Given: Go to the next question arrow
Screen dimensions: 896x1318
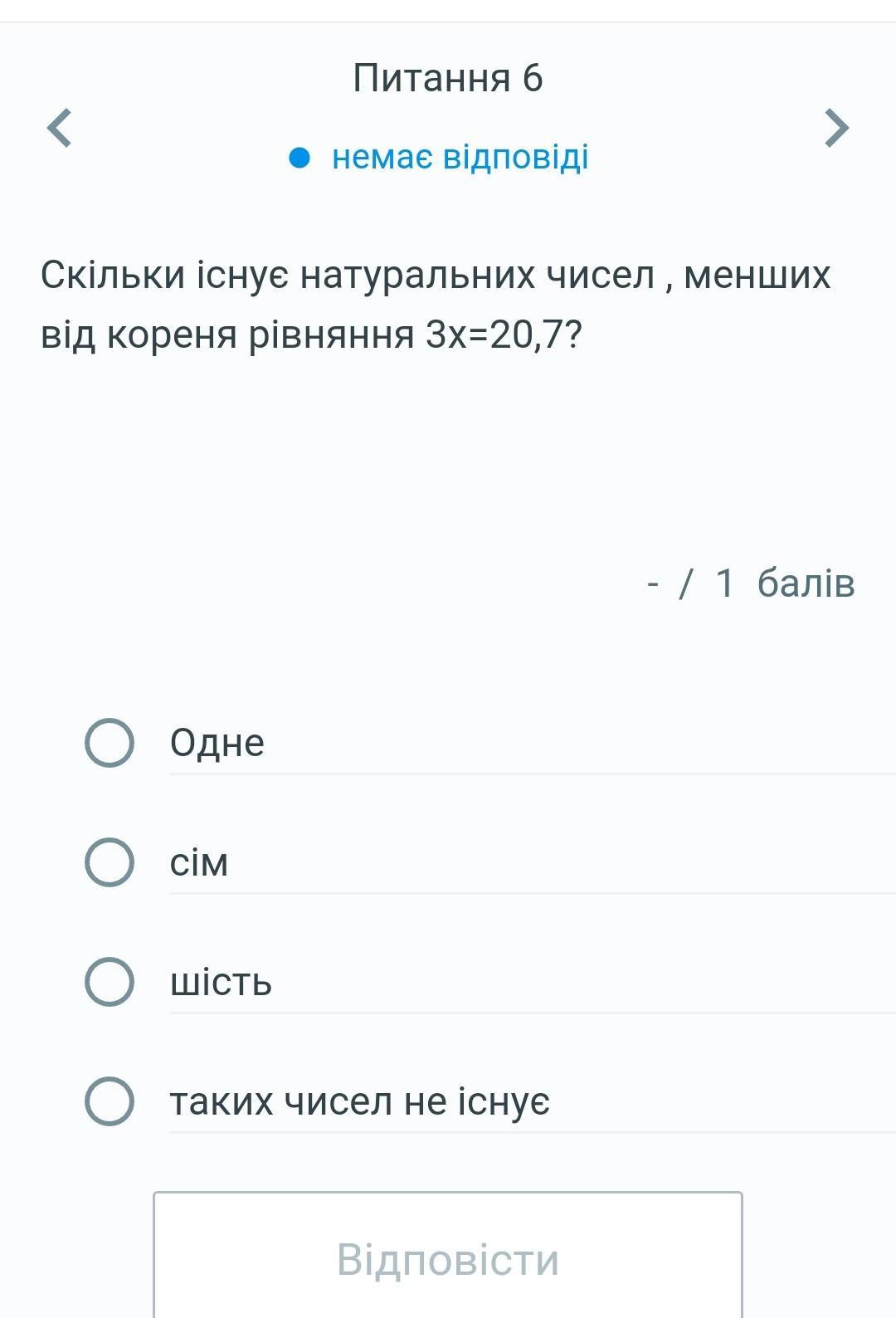Looking at the screenshot, I should 836,128.
